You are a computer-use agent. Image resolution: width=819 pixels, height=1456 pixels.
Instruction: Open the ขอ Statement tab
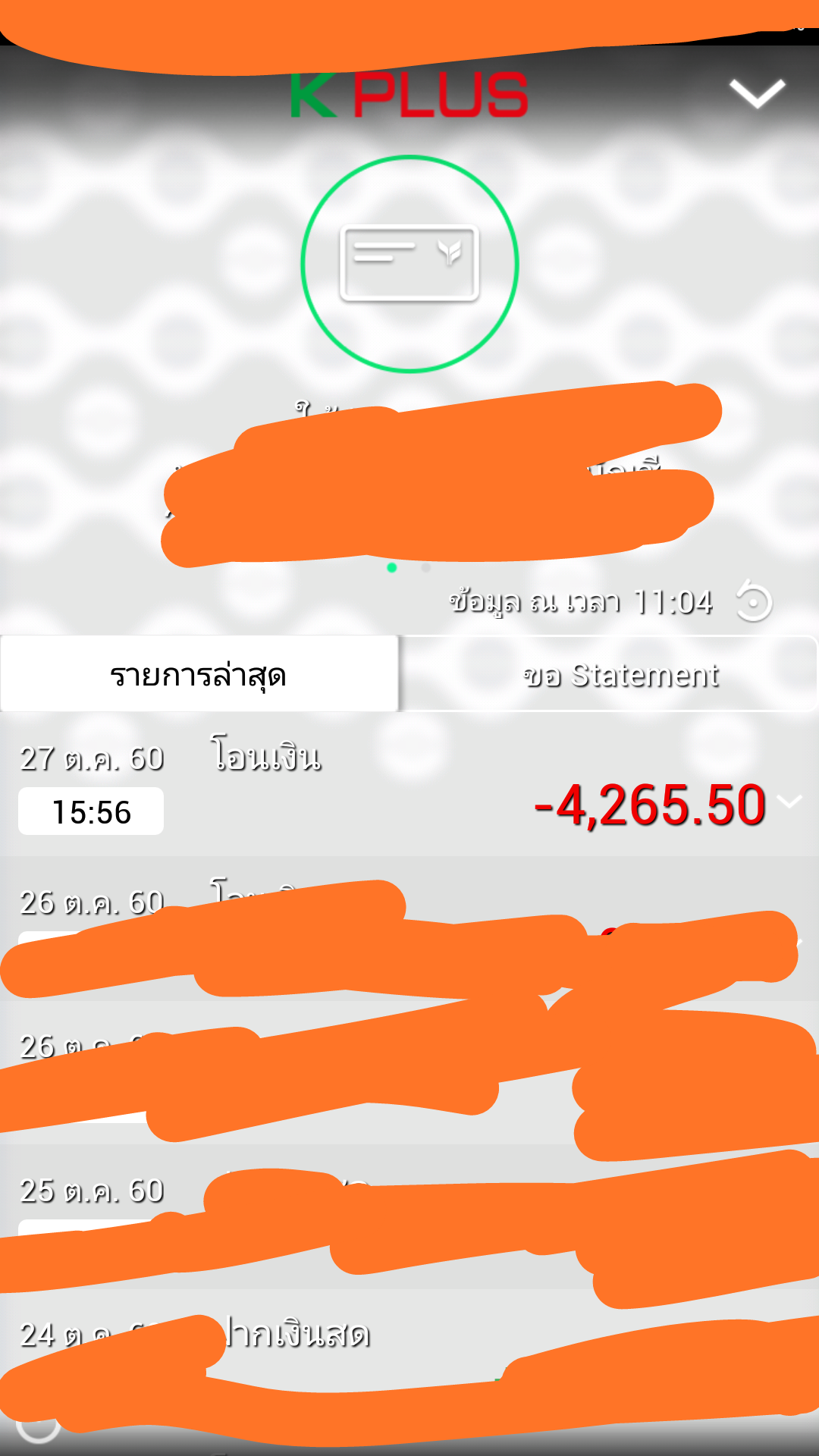click(620, 674)
